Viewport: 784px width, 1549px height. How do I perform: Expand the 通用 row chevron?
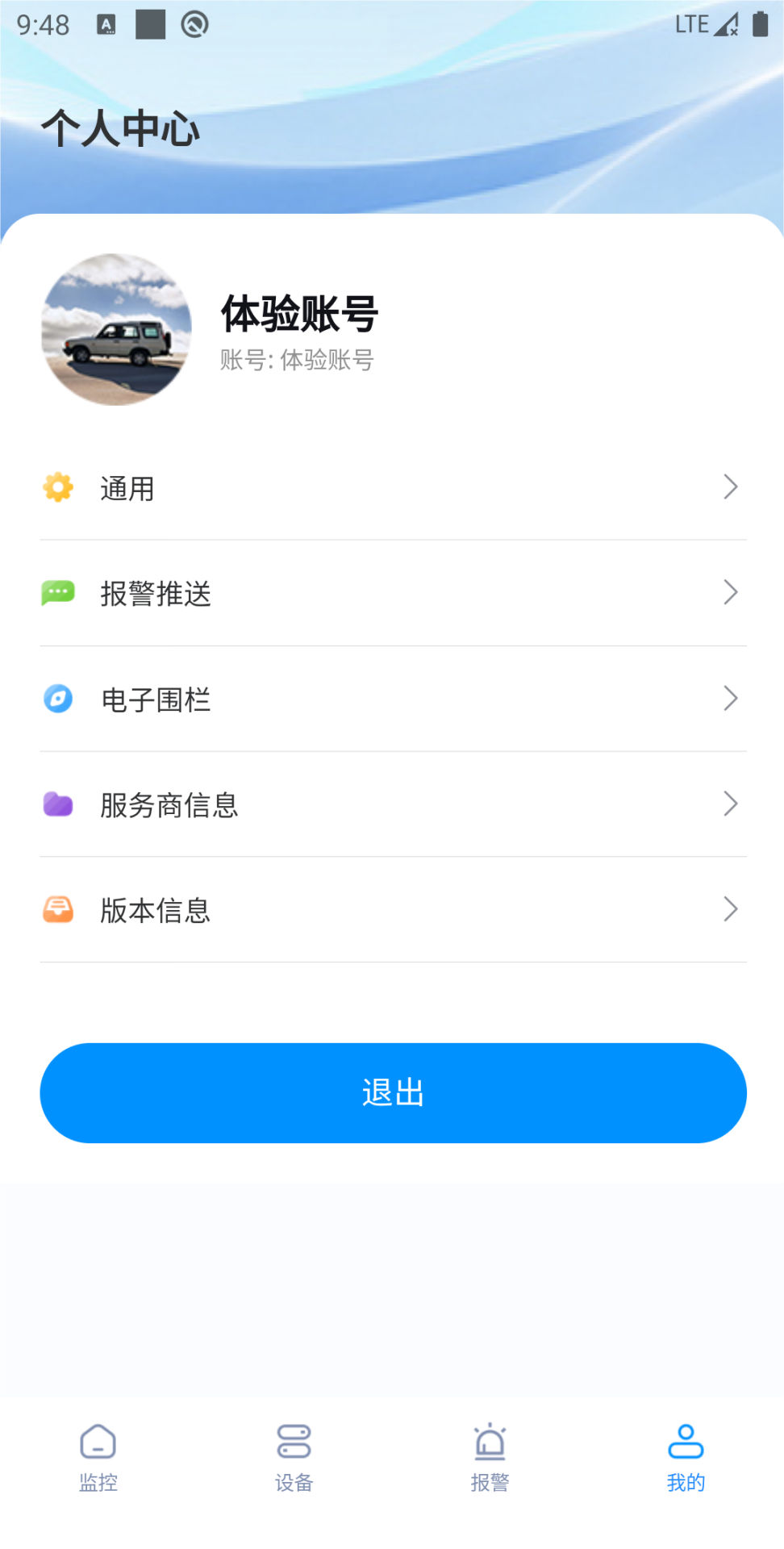point(730,487)
